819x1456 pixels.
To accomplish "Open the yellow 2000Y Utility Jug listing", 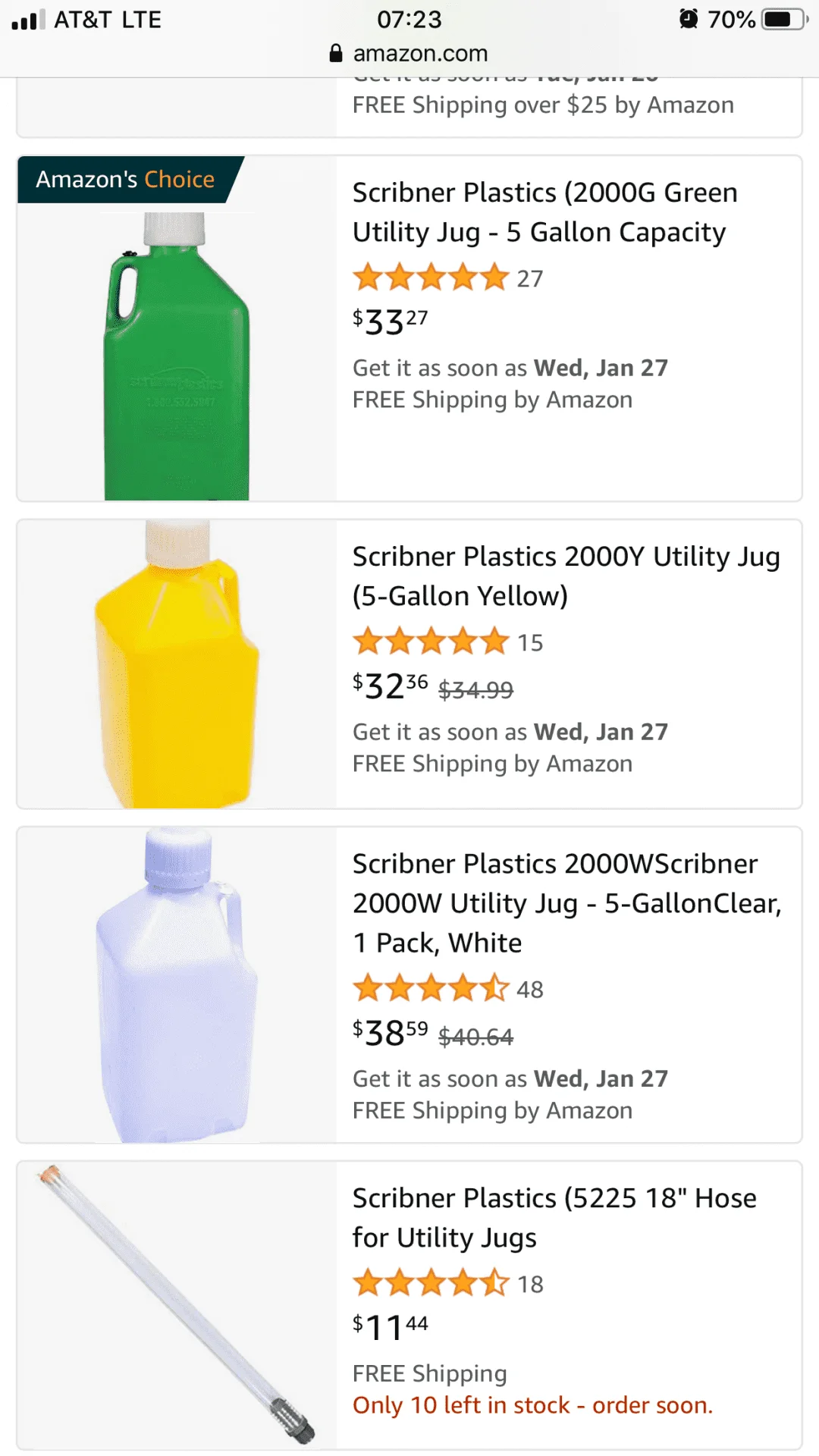I will pos(565,576).
